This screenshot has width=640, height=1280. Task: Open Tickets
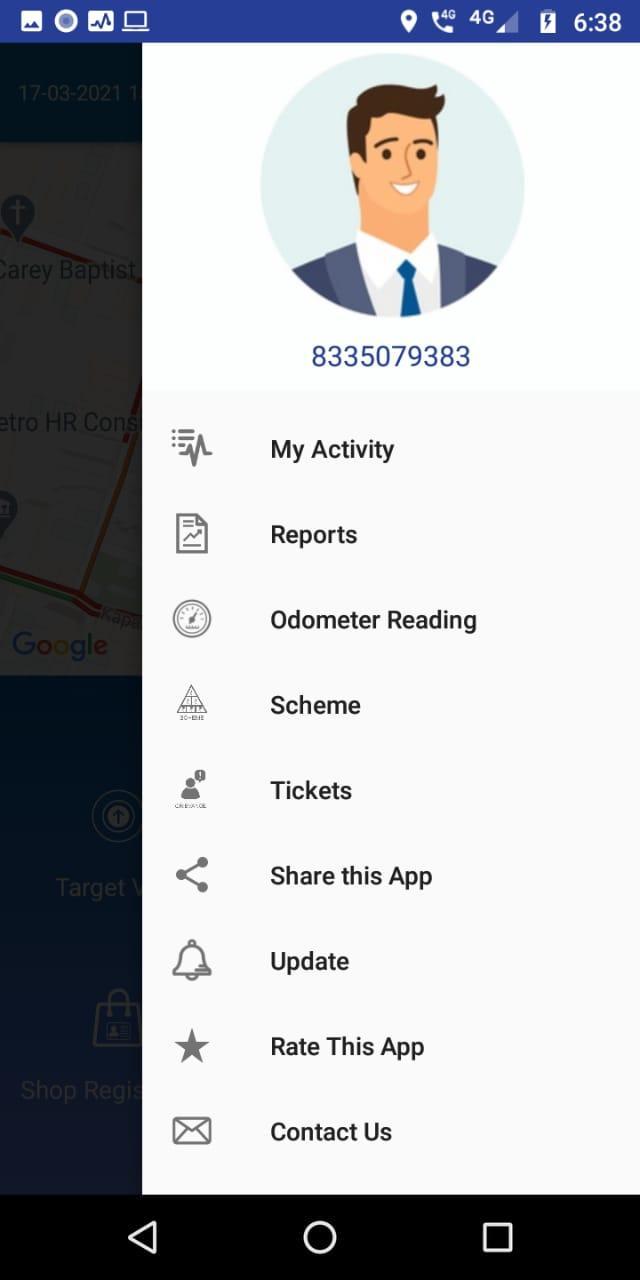[311, 790]
